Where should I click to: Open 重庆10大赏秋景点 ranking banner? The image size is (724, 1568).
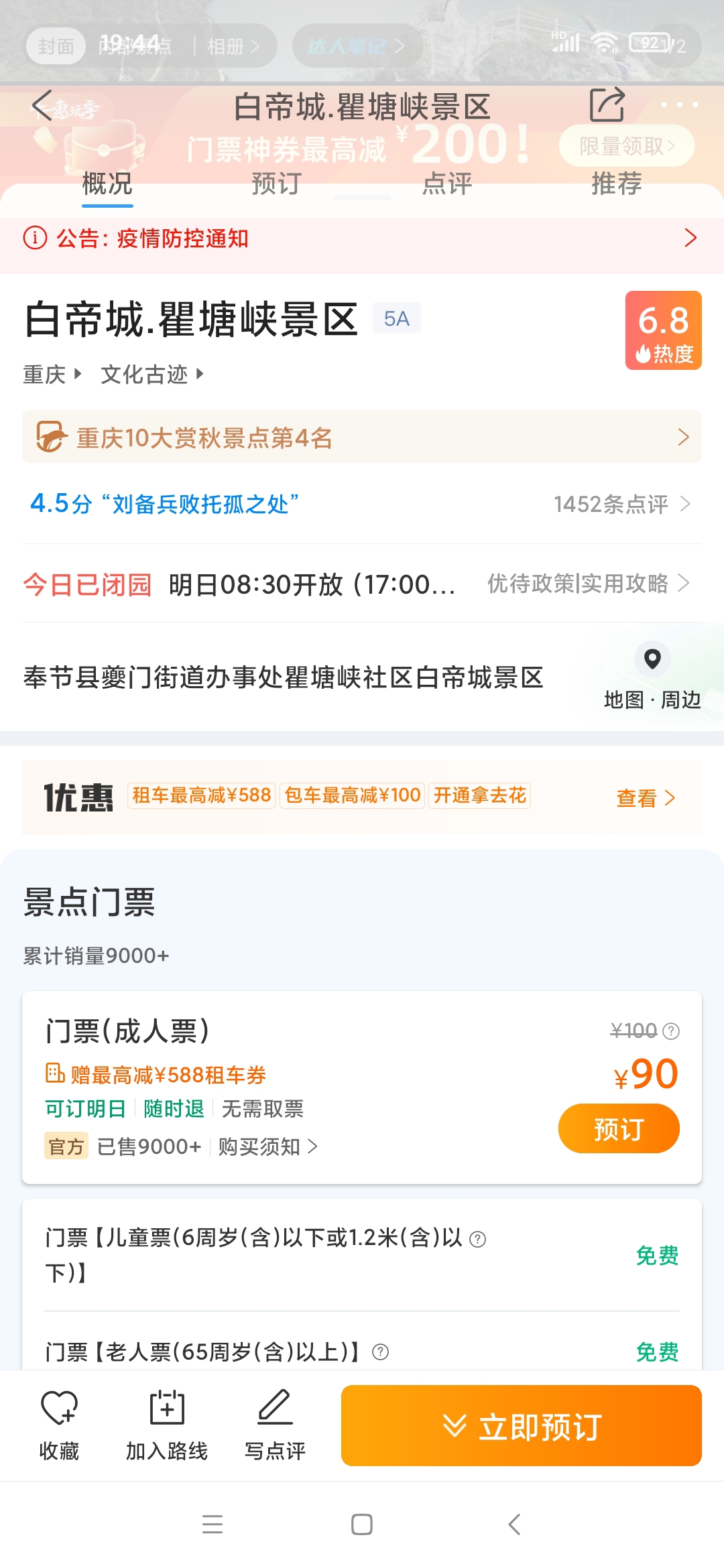362,438
